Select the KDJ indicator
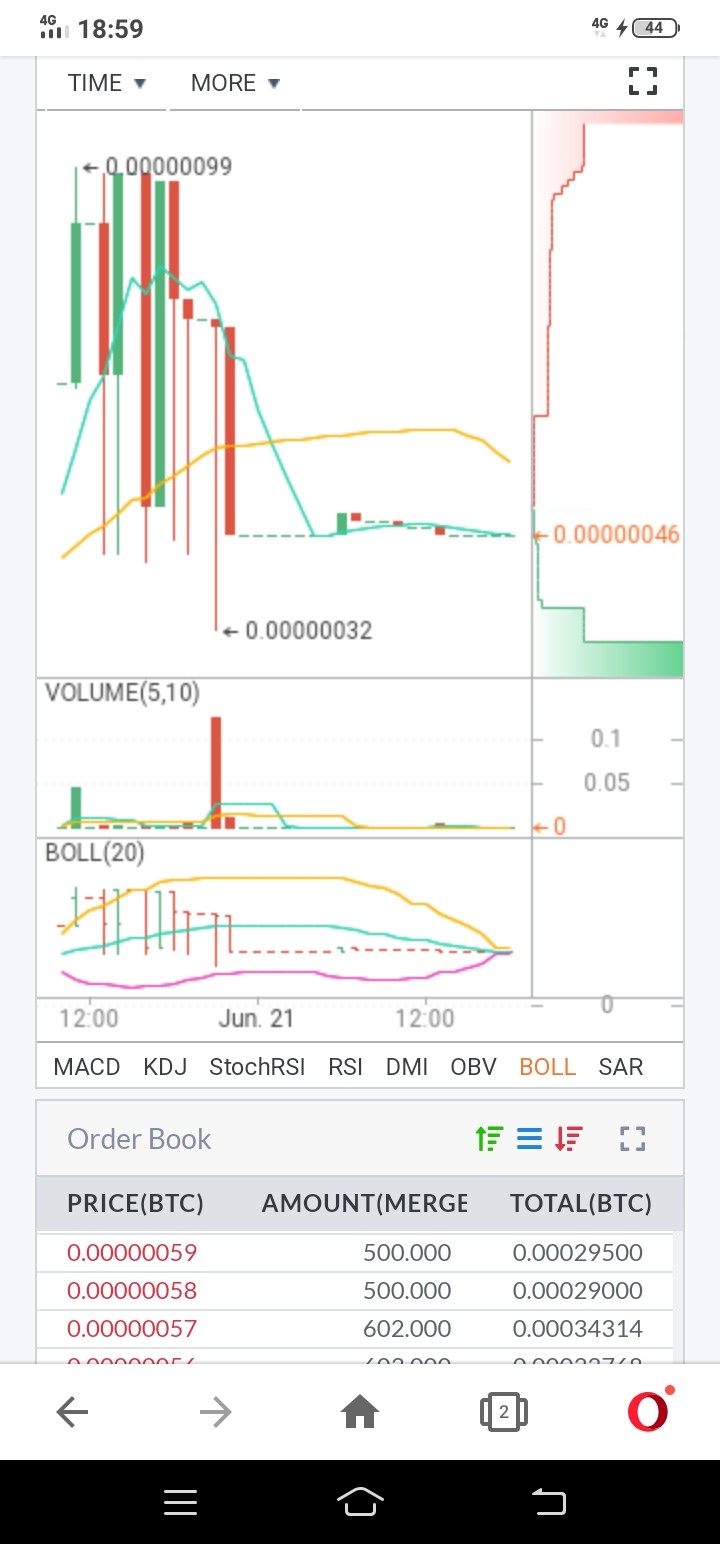720x1544 pixels. coord(165,1067)
